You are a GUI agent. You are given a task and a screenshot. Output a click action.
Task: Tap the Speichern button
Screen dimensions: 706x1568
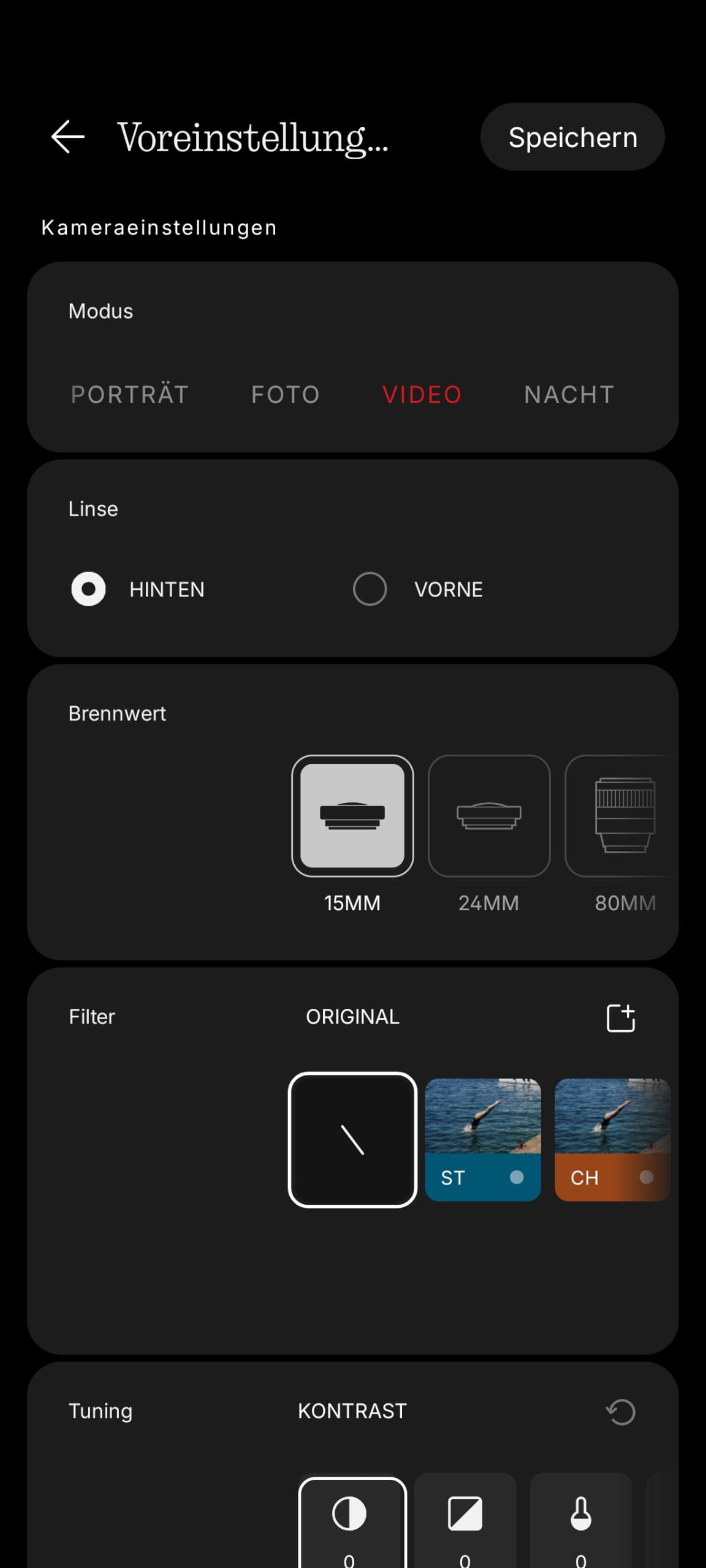(572, 137)
